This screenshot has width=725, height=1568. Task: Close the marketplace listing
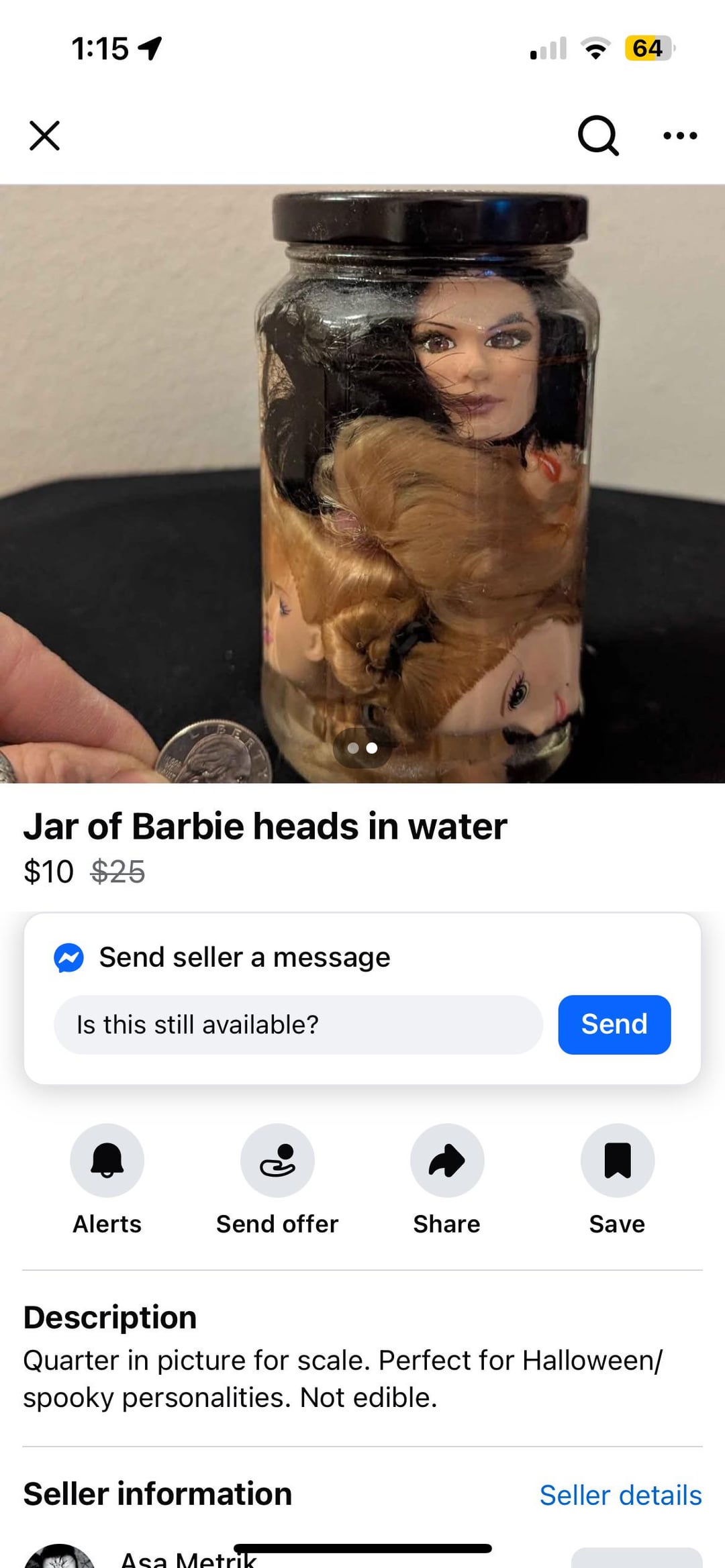(45, 136)
